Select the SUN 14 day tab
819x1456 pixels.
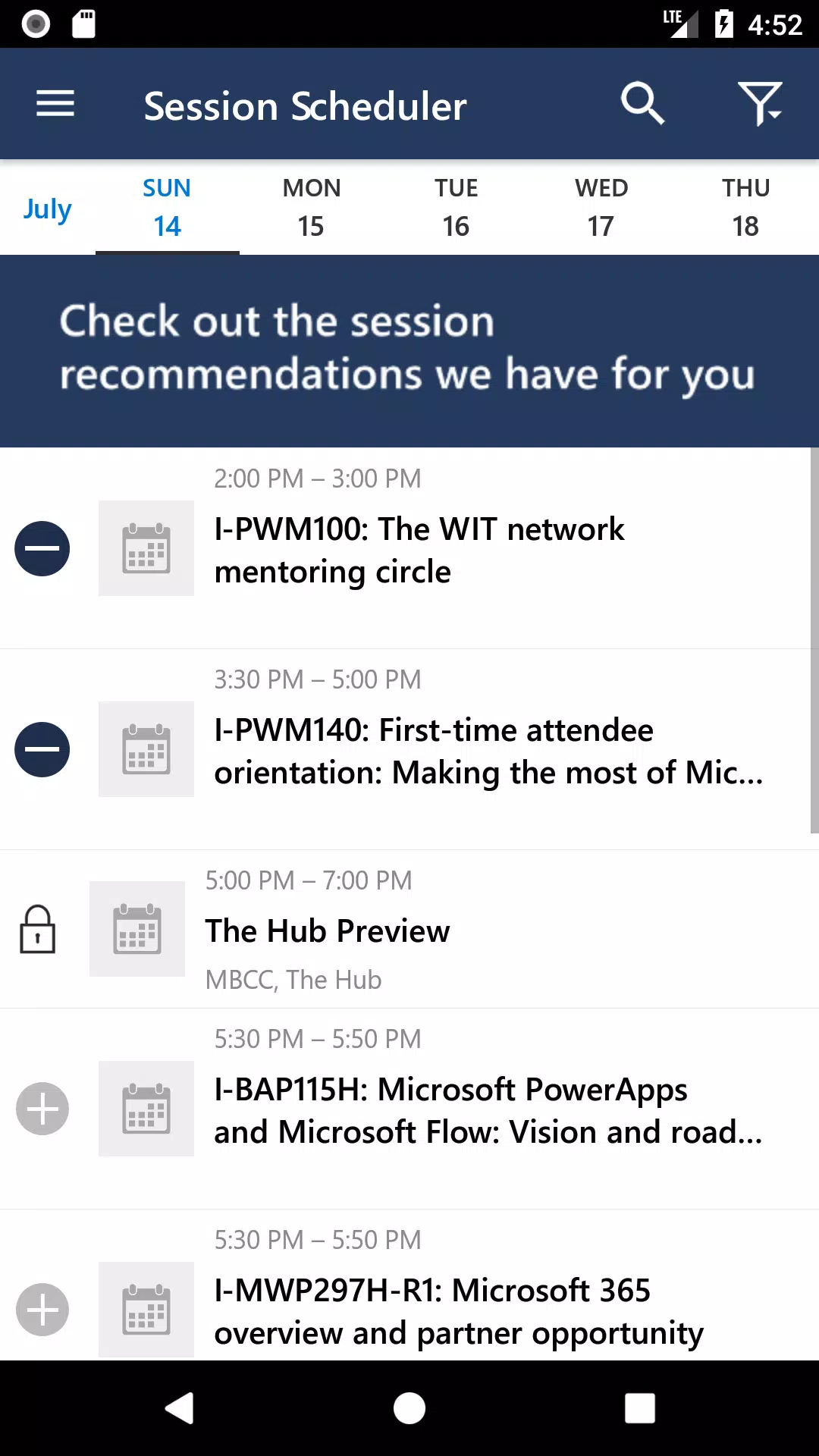coord(167,207)
